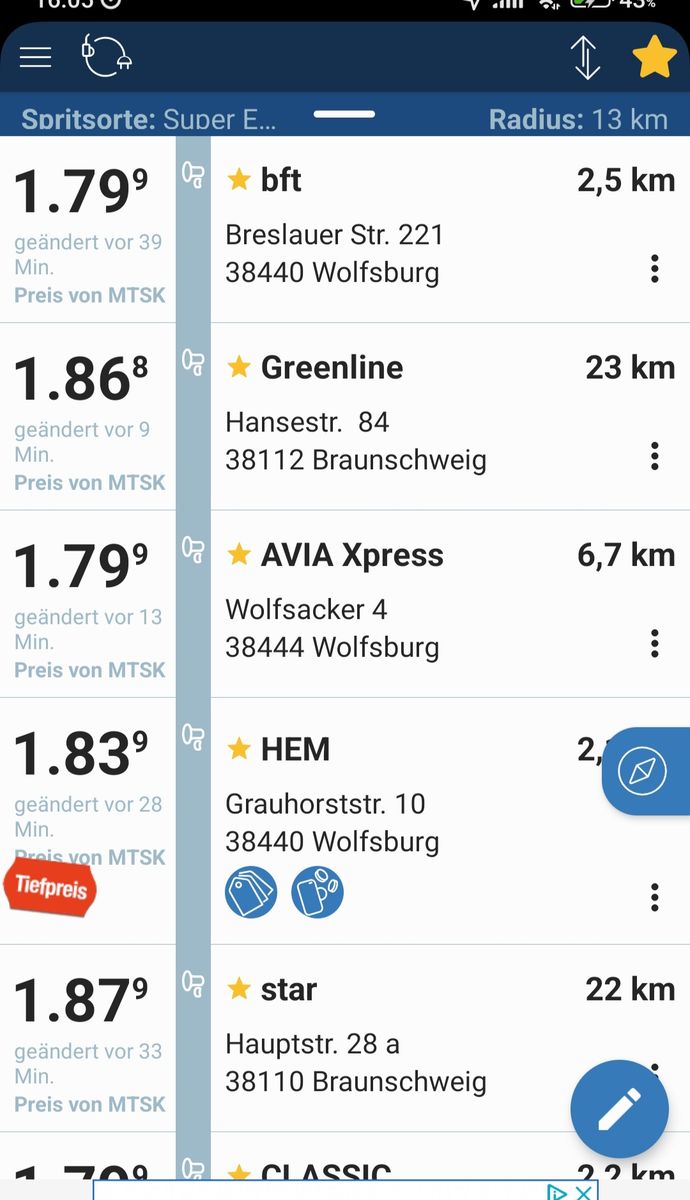Viewport: 690px width, 1200px height.
Task: Adjust the search Radius setting
Action: pos(577,120)
